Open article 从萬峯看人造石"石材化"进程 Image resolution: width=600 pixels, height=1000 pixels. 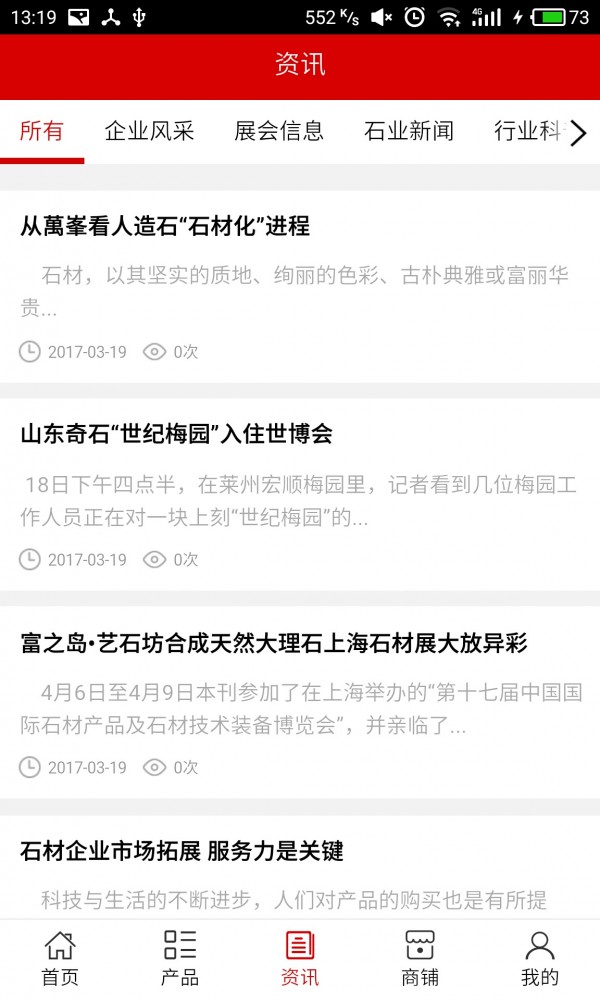165,226
